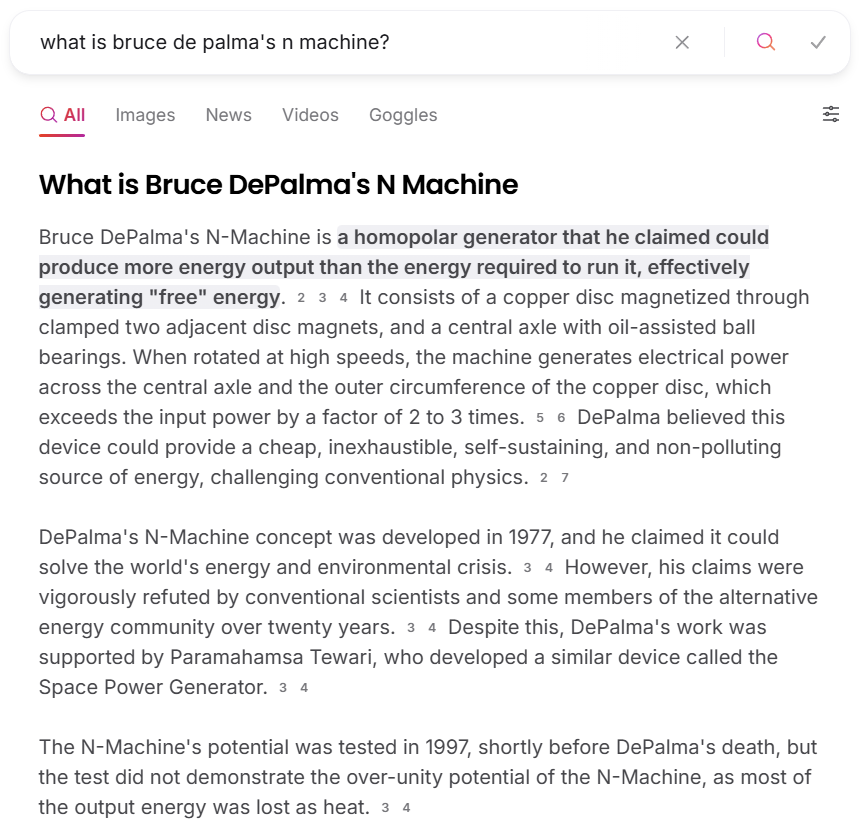Screen dimensions: 868x826
Task: Clear the search query with the X
Action: (682, 42)
